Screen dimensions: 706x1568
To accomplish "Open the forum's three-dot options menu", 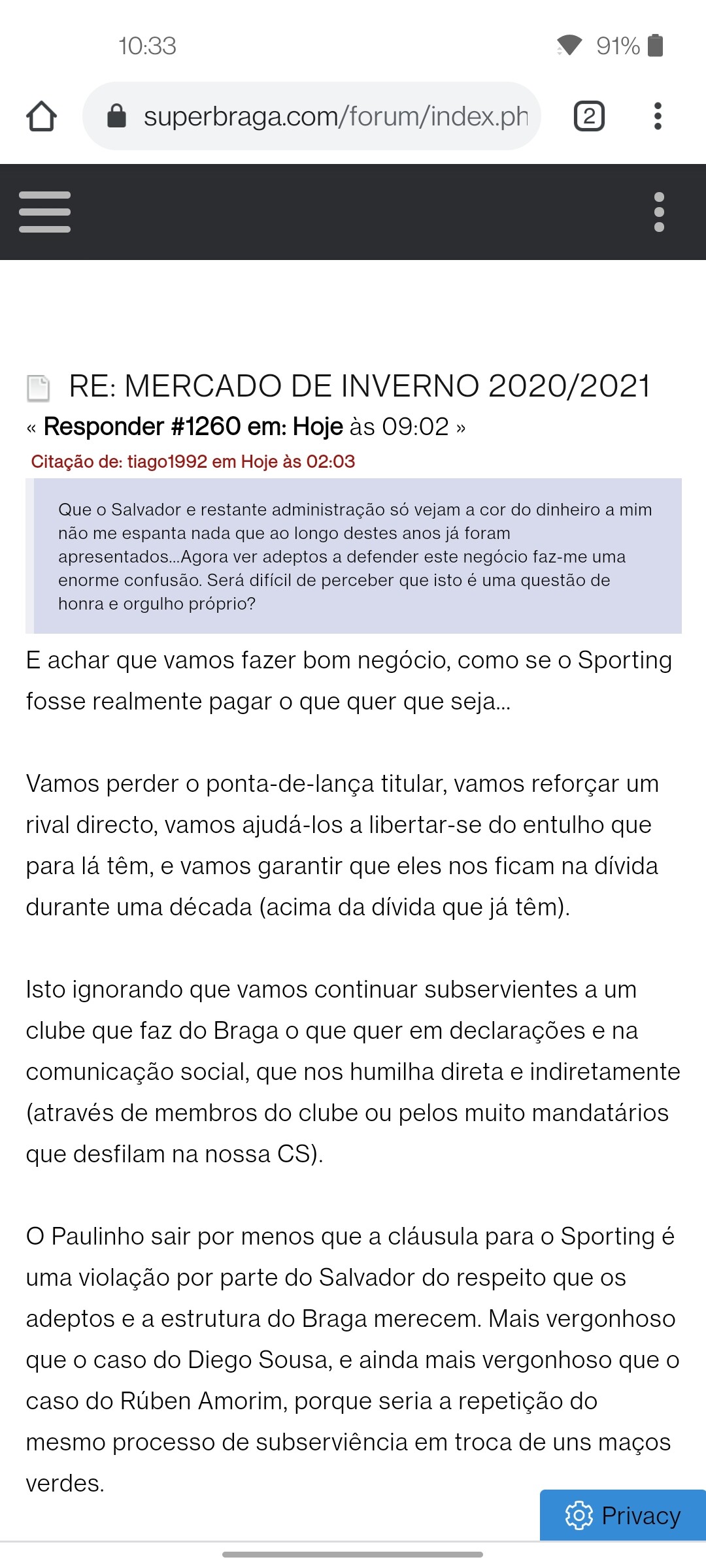I will click(659, 212).
